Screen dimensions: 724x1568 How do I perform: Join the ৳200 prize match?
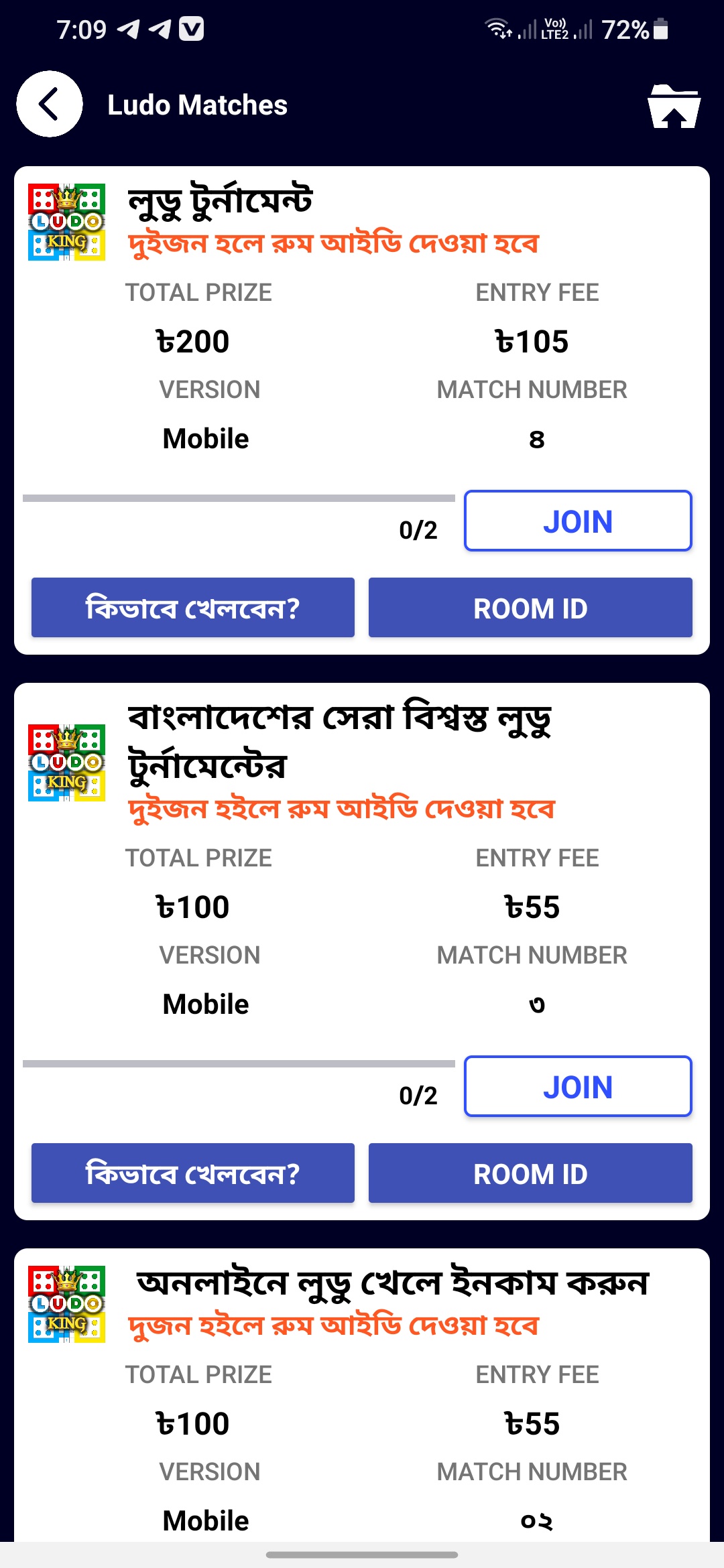[x=577, y=521]
